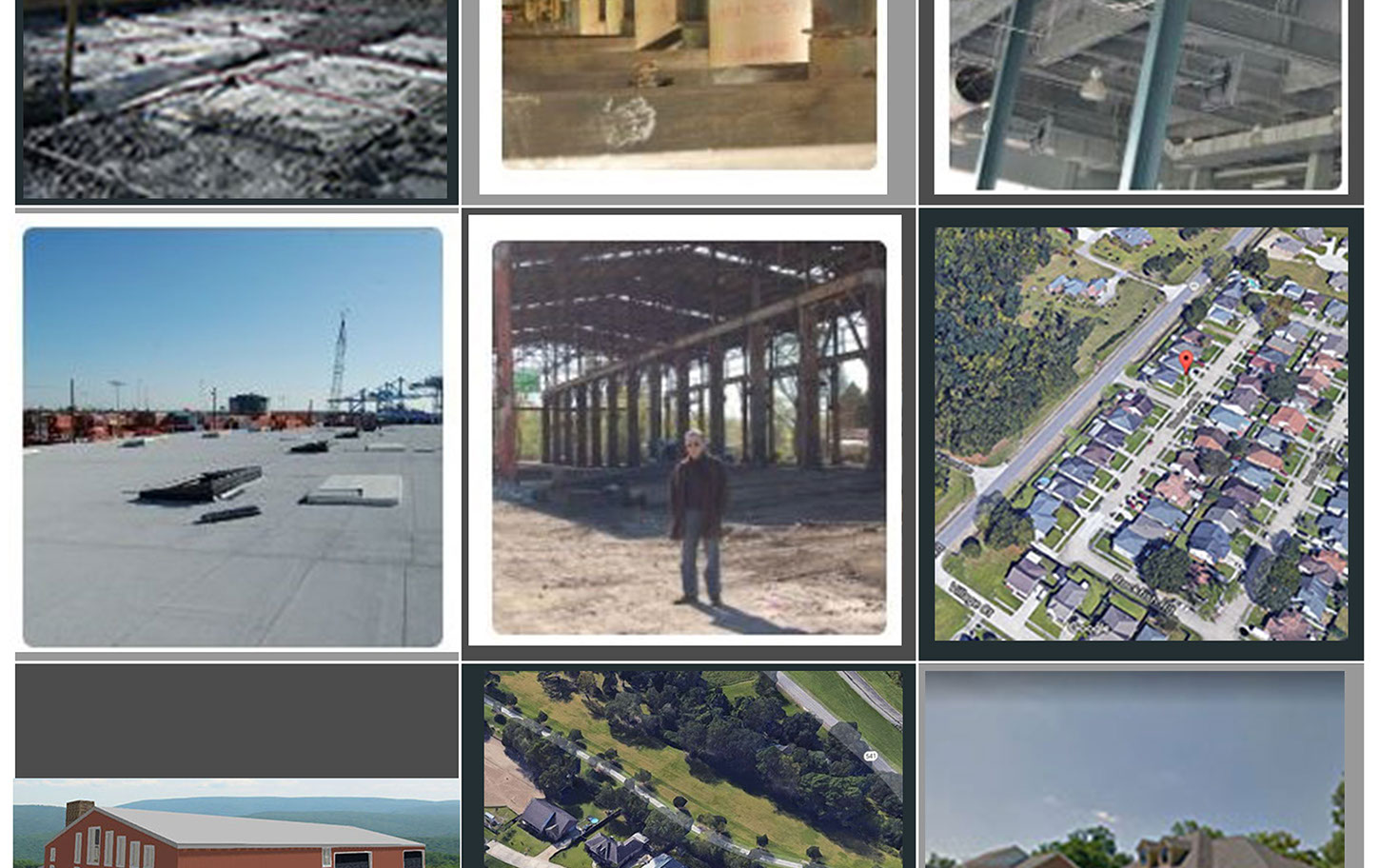
Task: Open the black-and-white ground with red lines photo
Action: click(x=235, y=99)
